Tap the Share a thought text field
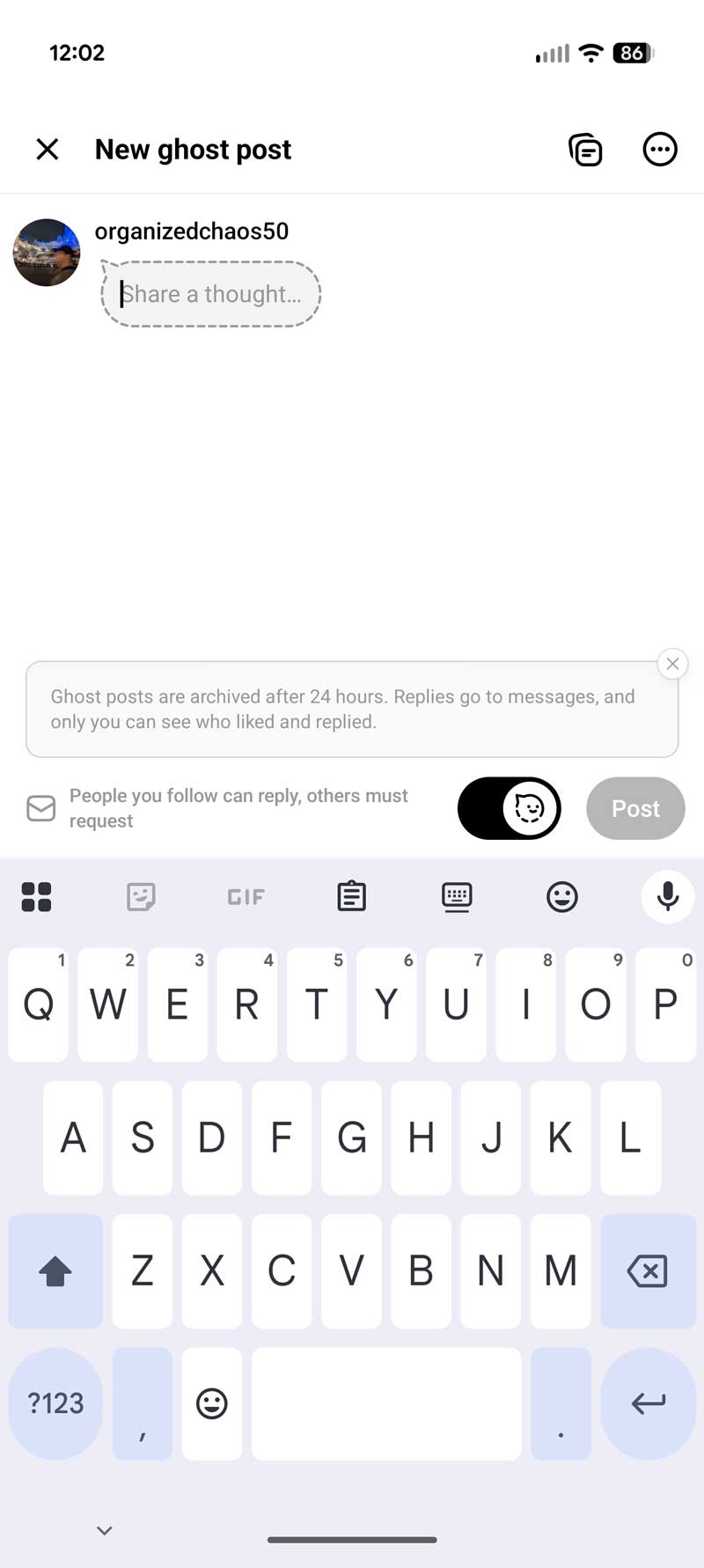 210,294
